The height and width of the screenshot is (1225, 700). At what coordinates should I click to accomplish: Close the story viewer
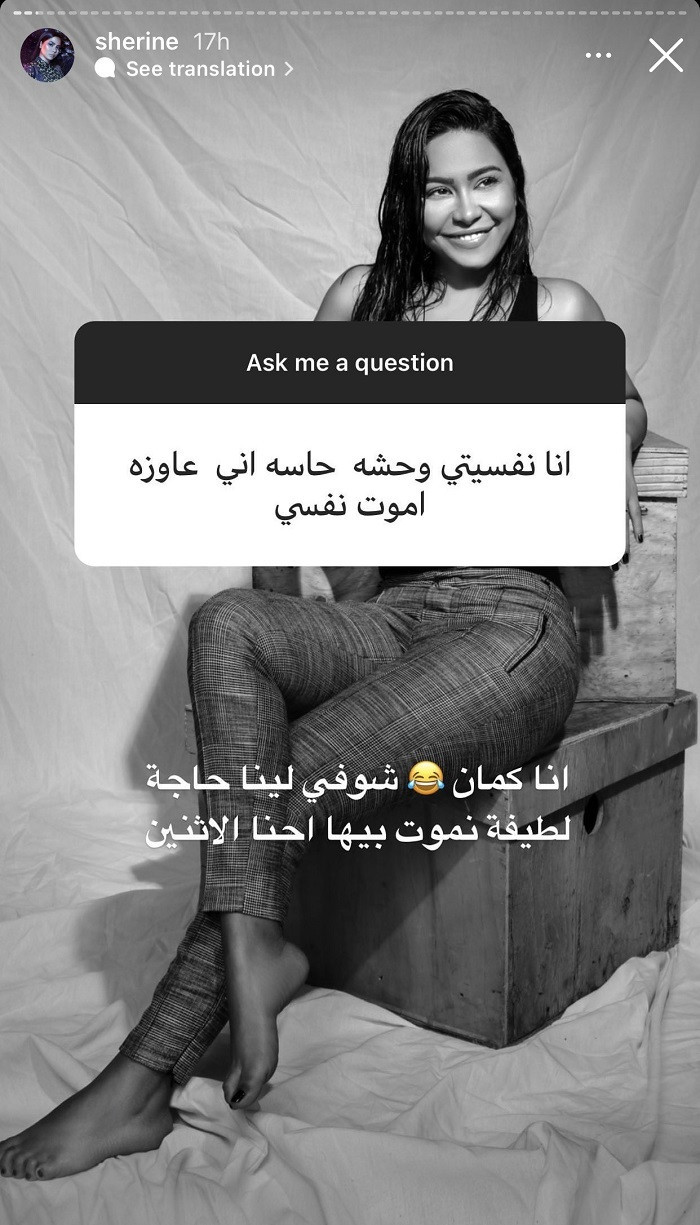tap(665, 55)
